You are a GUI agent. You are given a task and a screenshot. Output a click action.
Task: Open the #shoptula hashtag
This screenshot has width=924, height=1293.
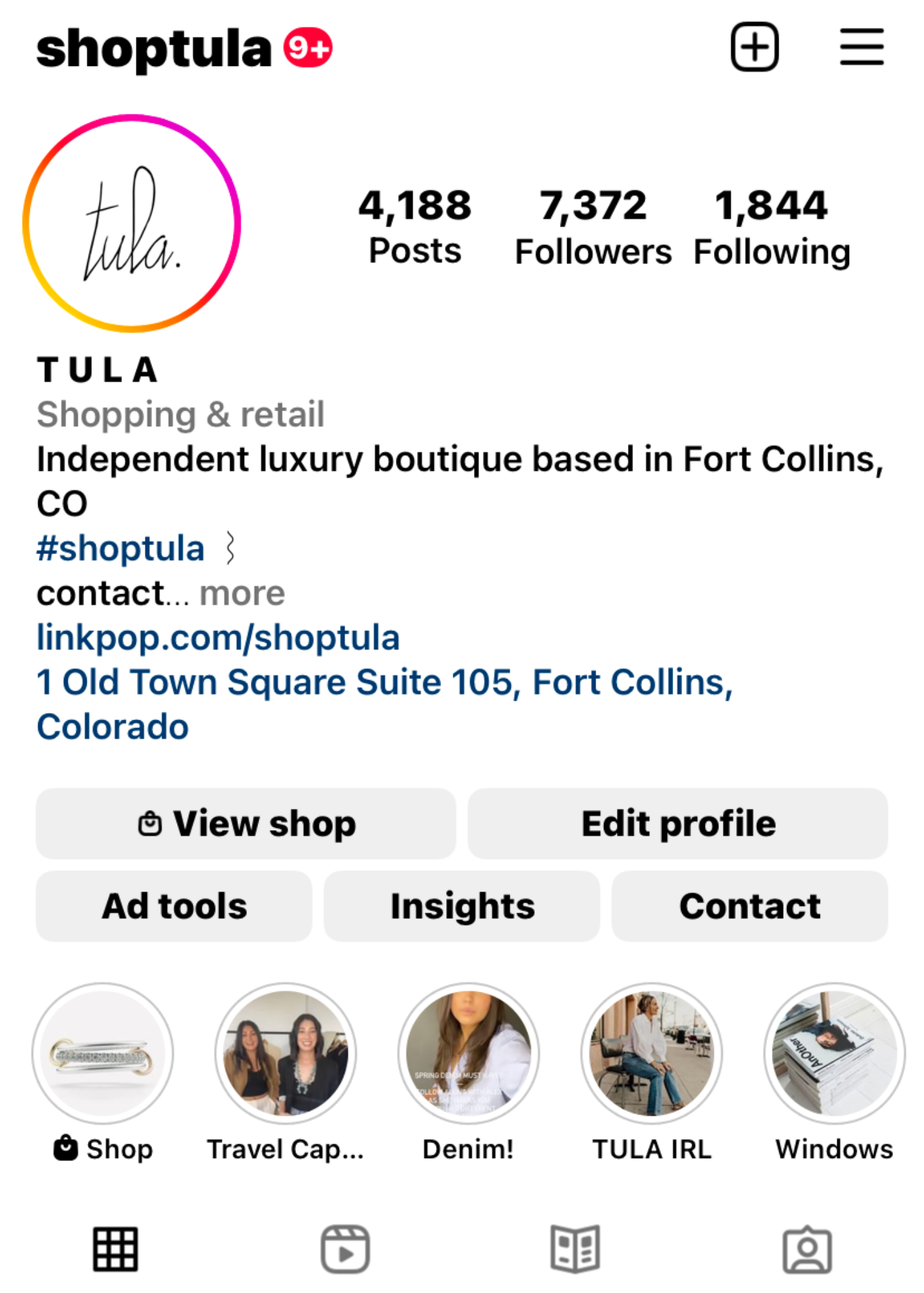tap(120, 549)
